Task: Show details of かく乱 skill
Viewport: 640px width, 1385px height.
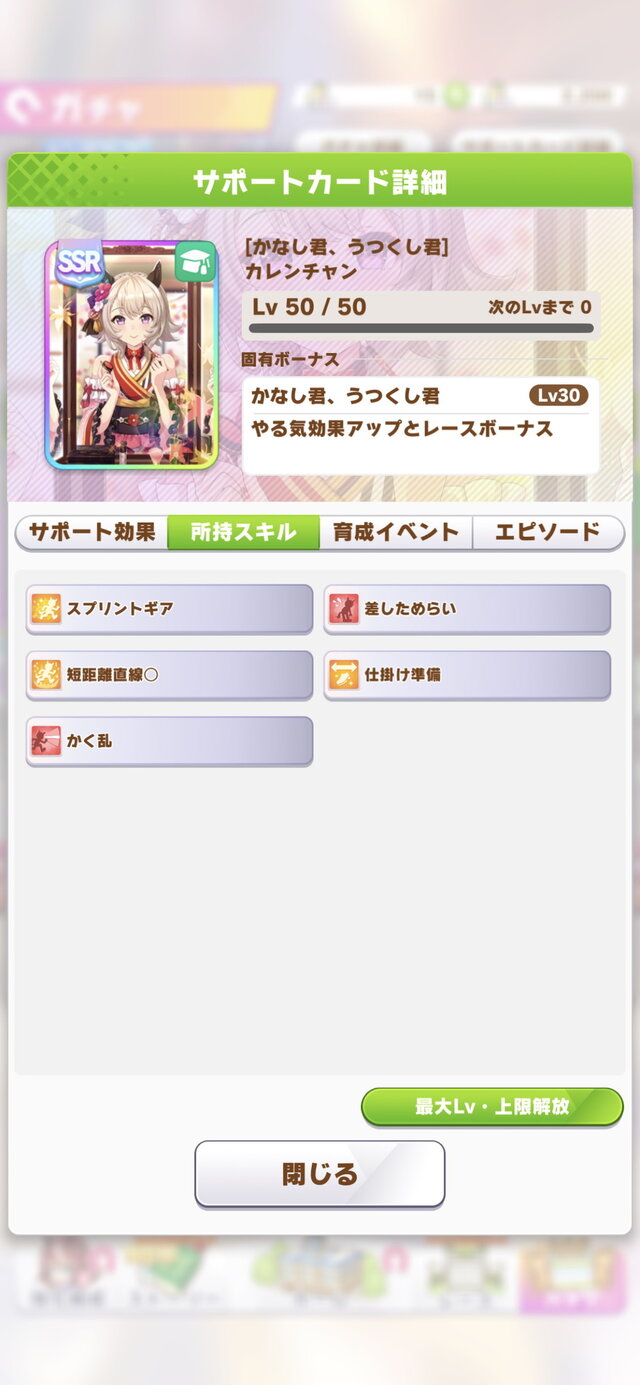Action: [x=169, y=741]
